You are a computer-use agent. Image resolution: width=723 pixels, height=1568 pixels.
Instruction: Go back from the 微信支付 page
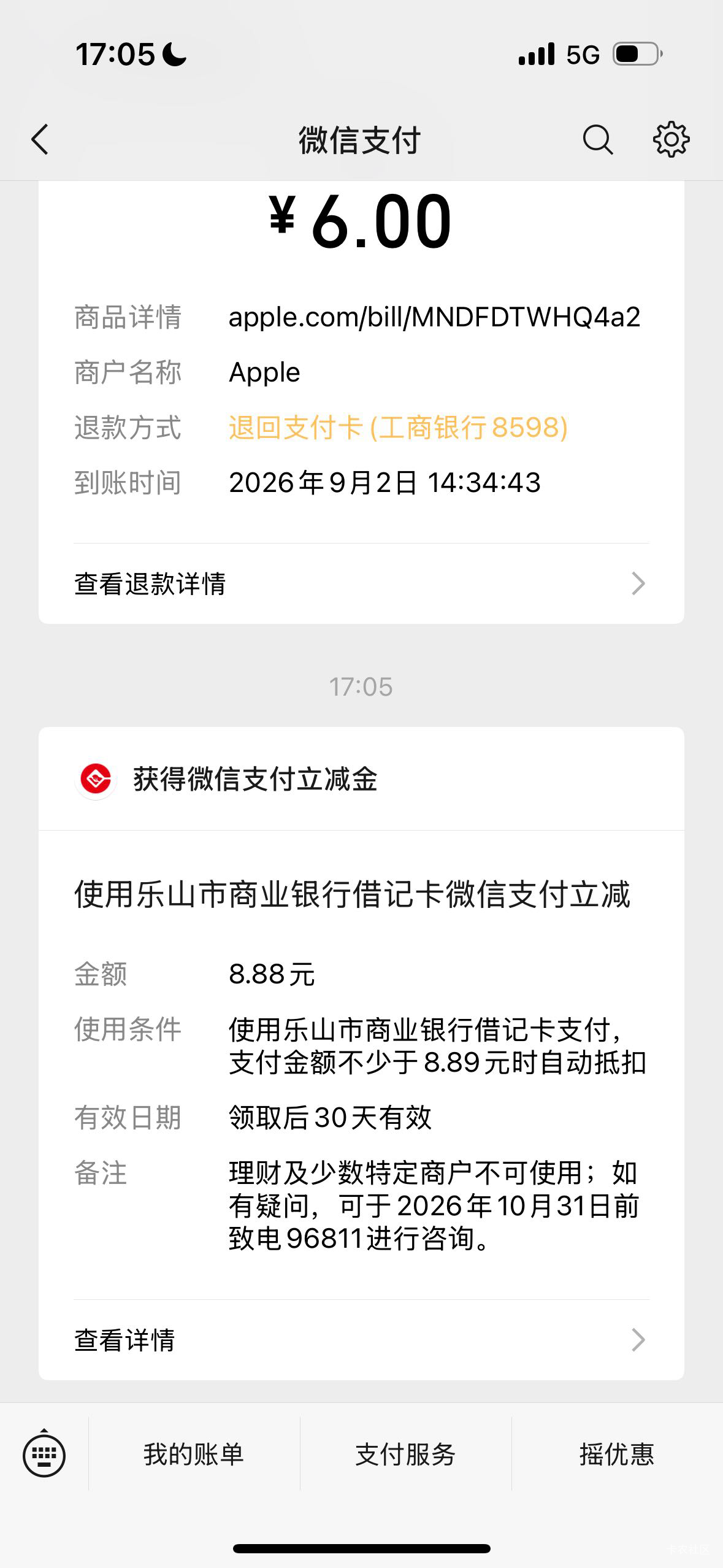(40, 139)
